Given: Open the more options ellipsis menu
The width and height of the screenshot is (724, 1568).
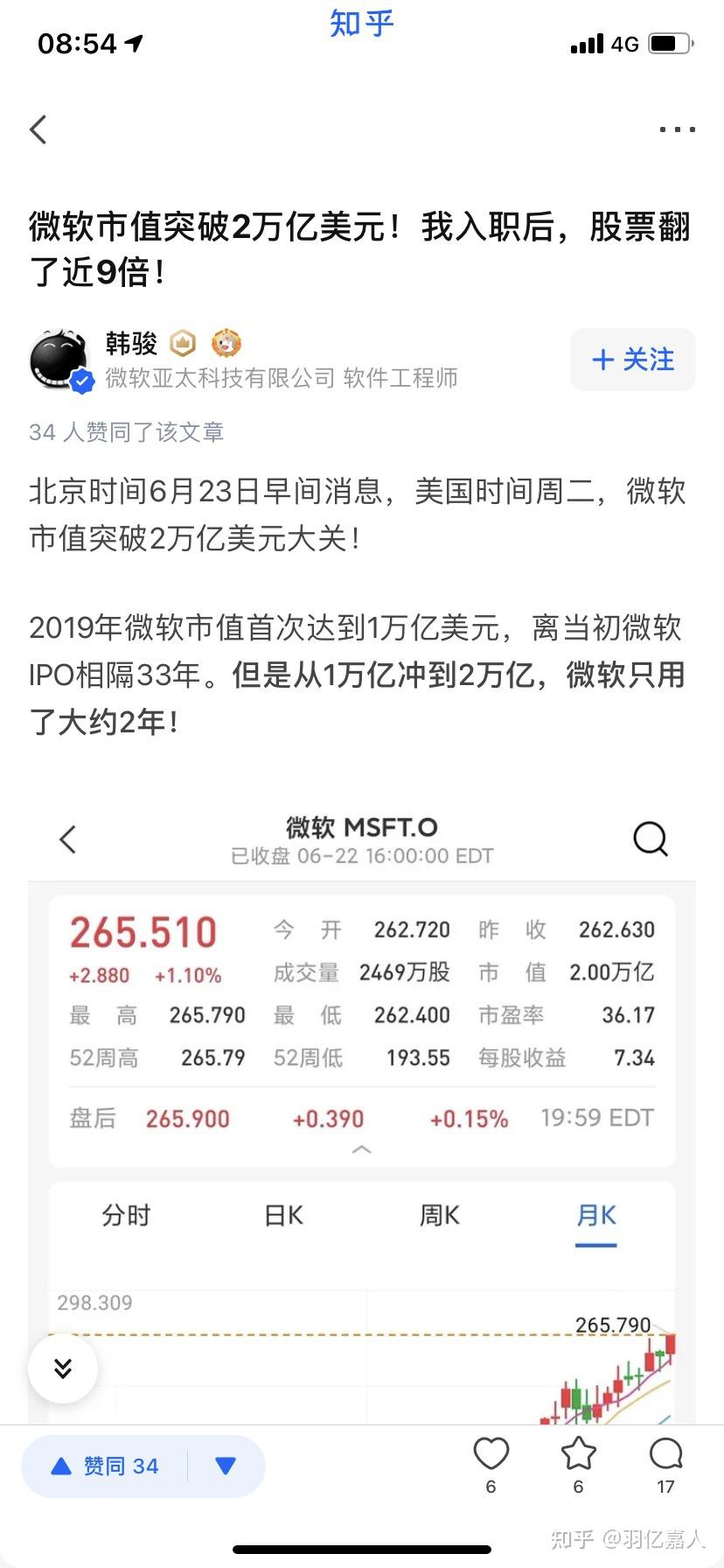Looking at the screenshot, I should coord(677,129).
